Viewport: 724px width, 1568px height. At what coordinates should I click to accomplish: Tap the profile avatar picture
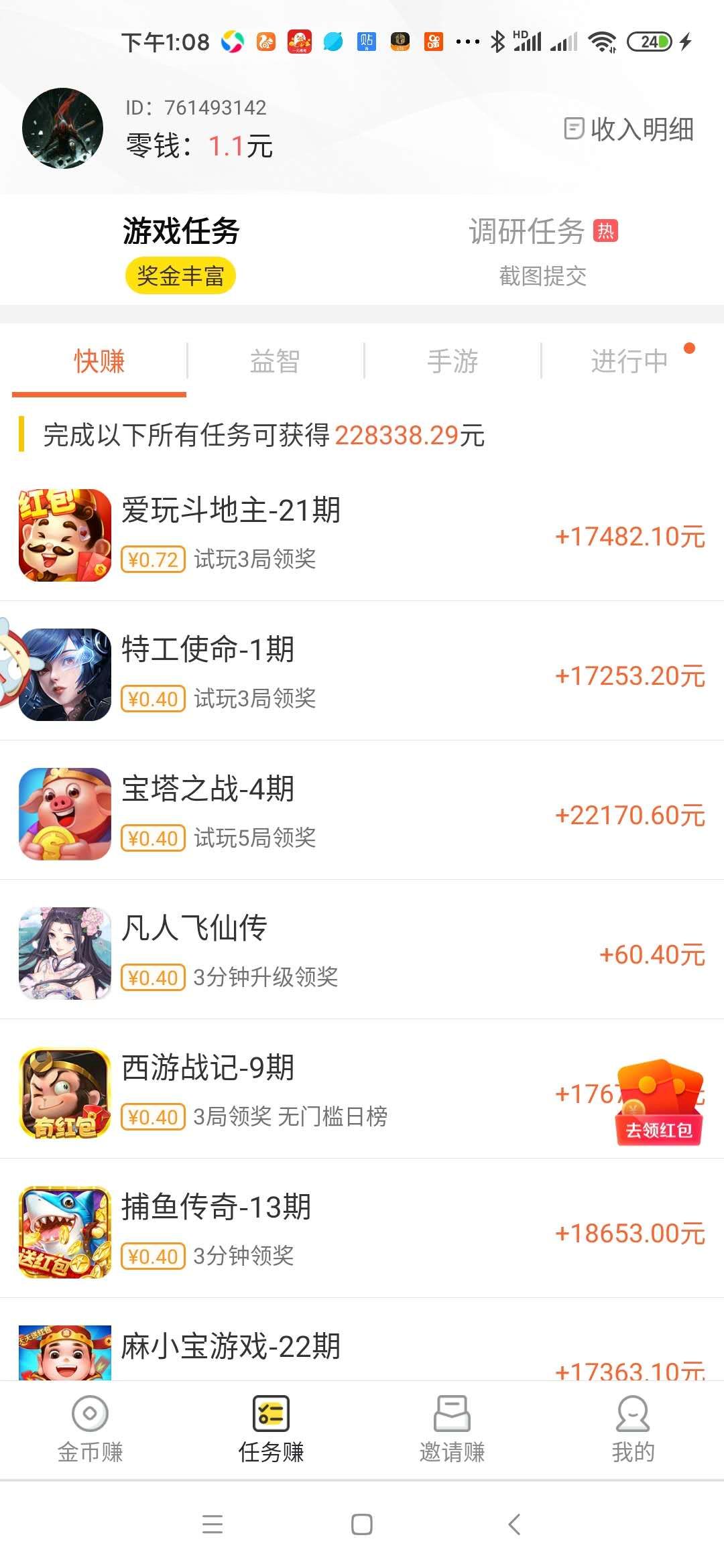62,128
